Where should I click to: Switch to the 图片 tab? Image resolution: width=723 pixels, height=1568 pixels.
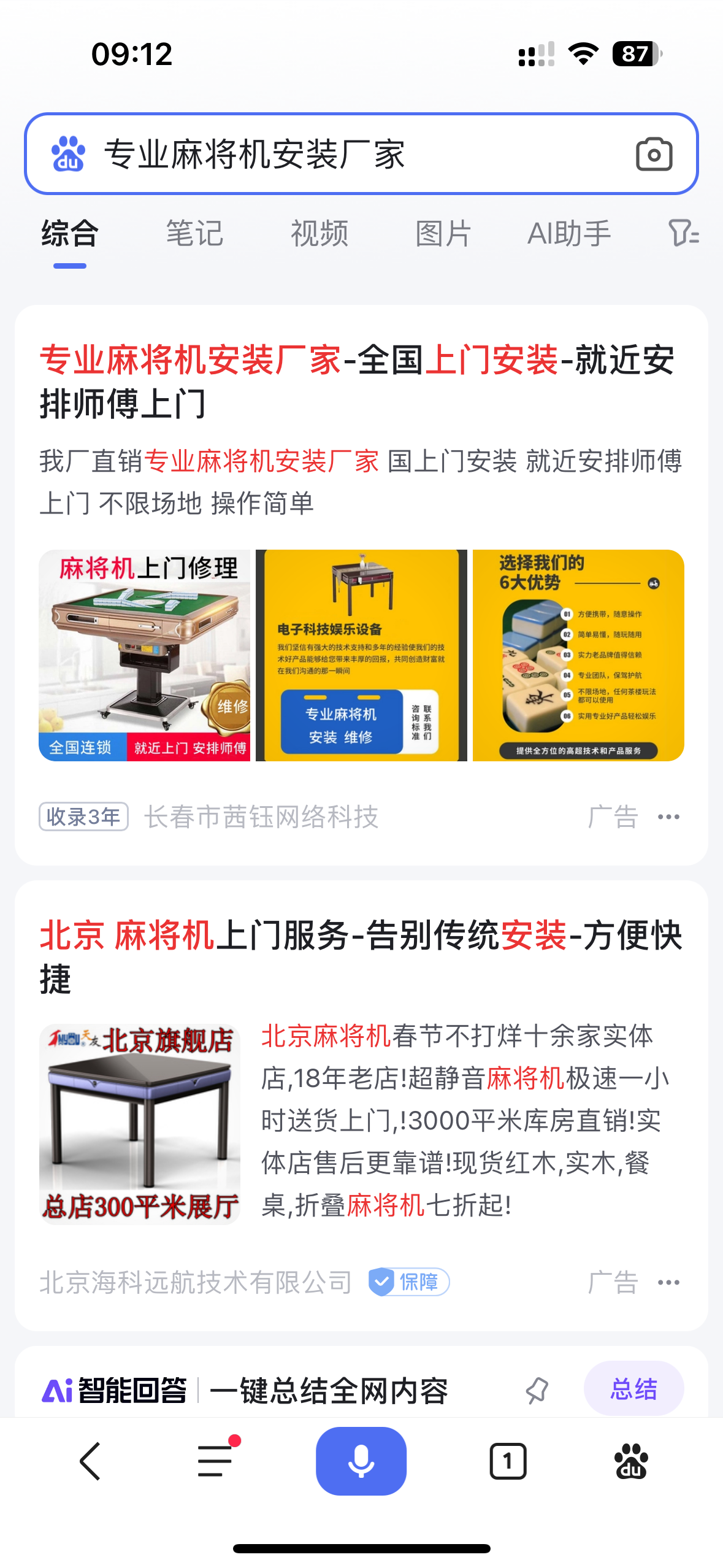click(x=443, y=234)
